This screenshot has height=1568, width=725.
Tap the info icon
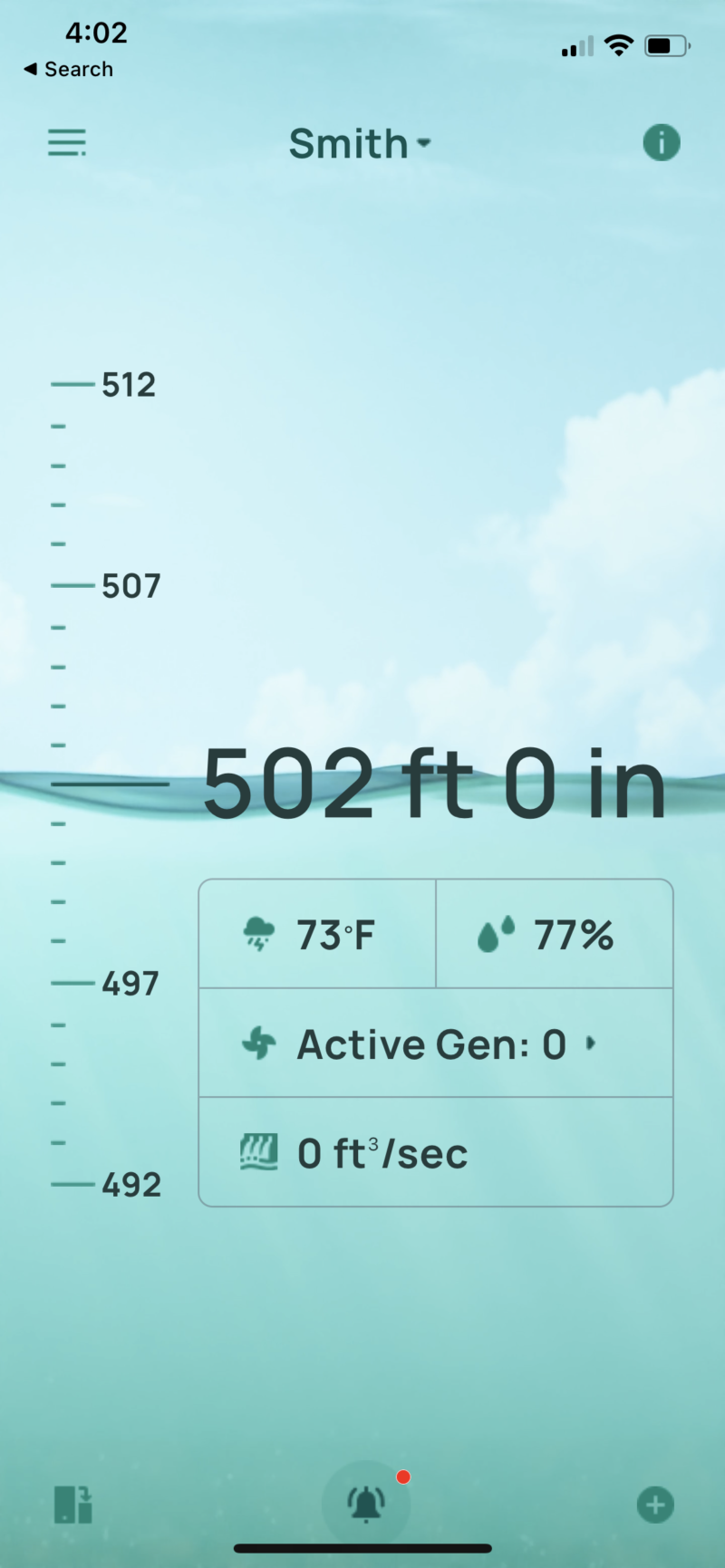coord(661,142)
